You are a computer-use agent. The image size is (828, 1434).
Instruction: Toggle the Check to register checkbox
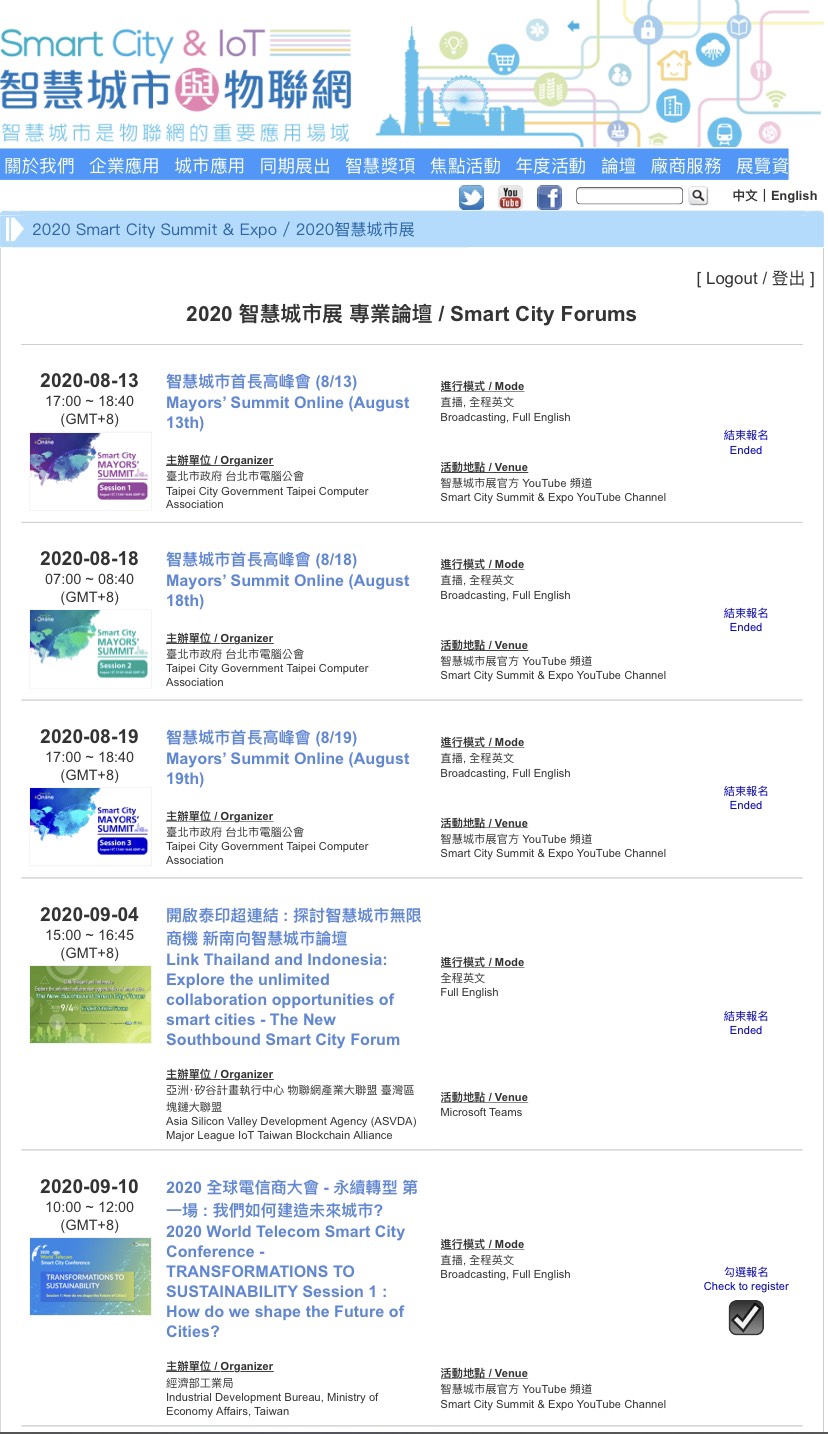pyautogui.click(x=746, y=1318)
